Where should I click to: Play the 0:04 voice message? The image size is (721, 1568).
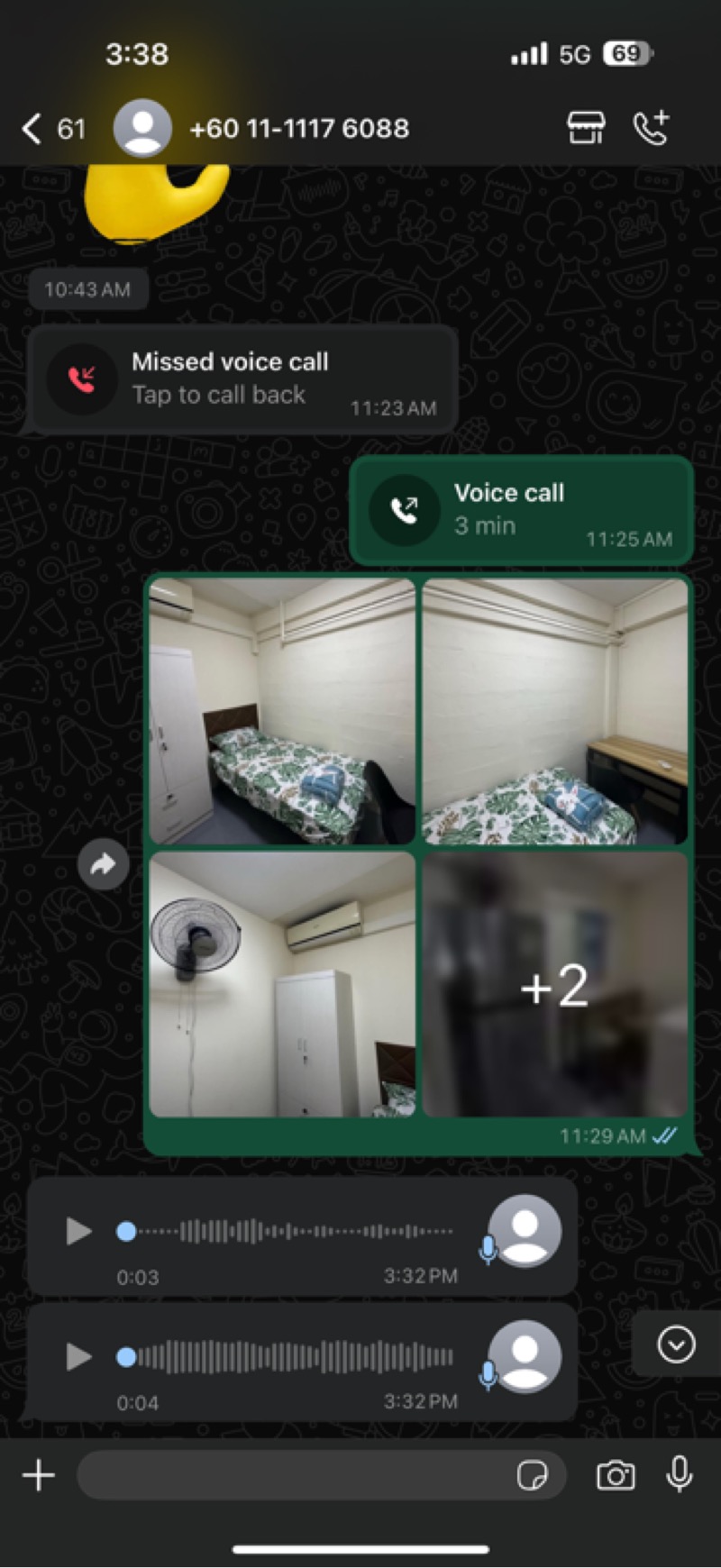click(79, 1356)
